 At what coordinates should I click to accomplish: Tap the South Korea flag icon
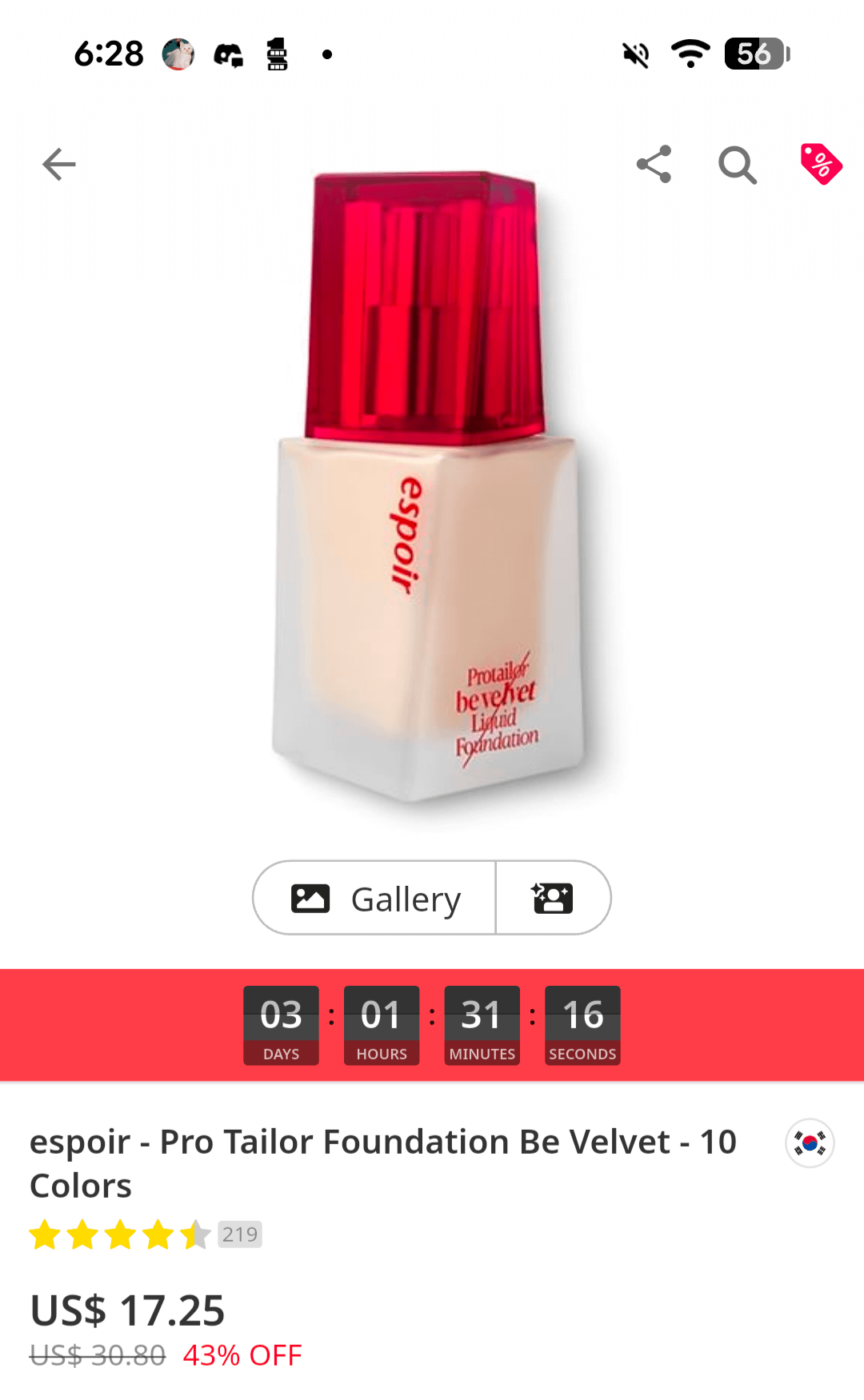[x=810, y=1143]
